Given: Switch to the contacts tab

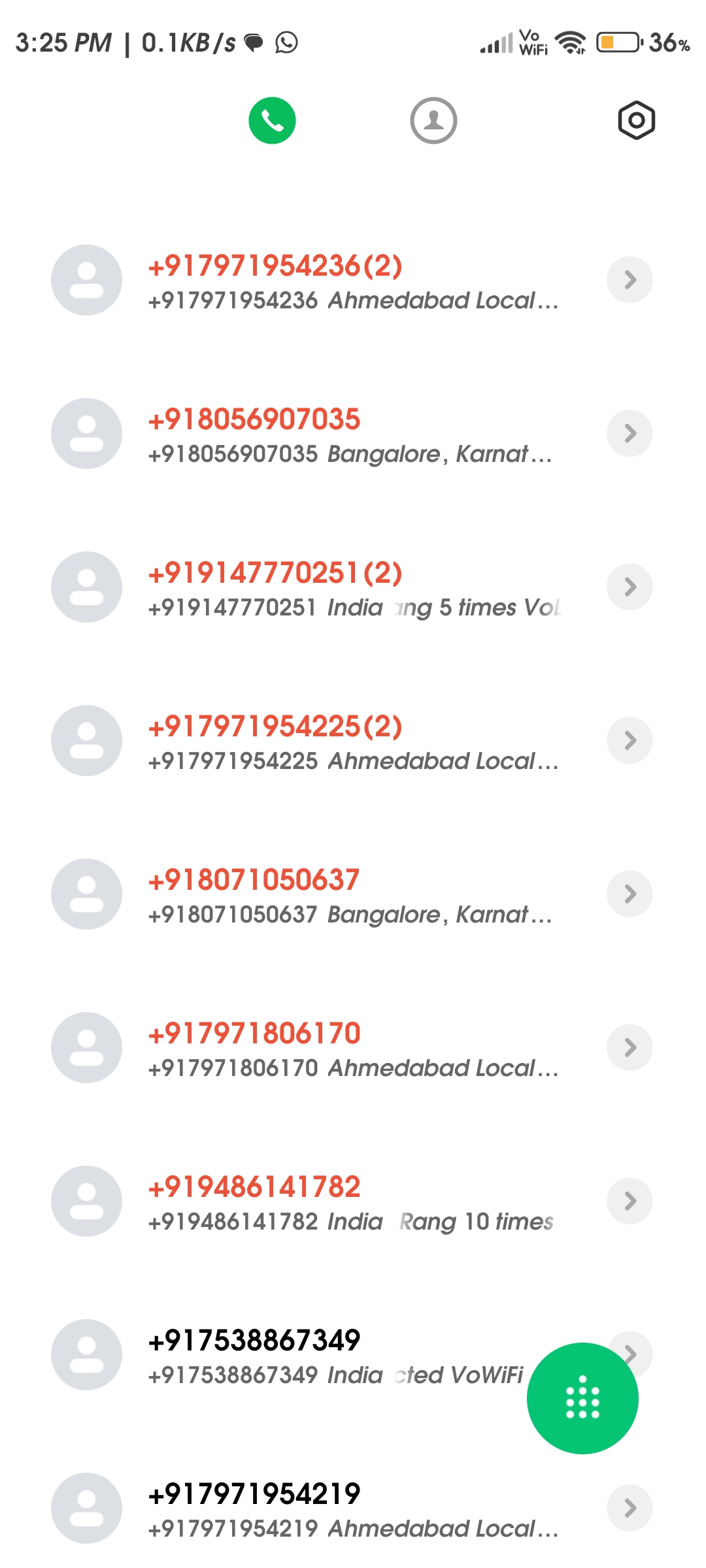Looking at the screenshot, I should [x=433, y=121].
